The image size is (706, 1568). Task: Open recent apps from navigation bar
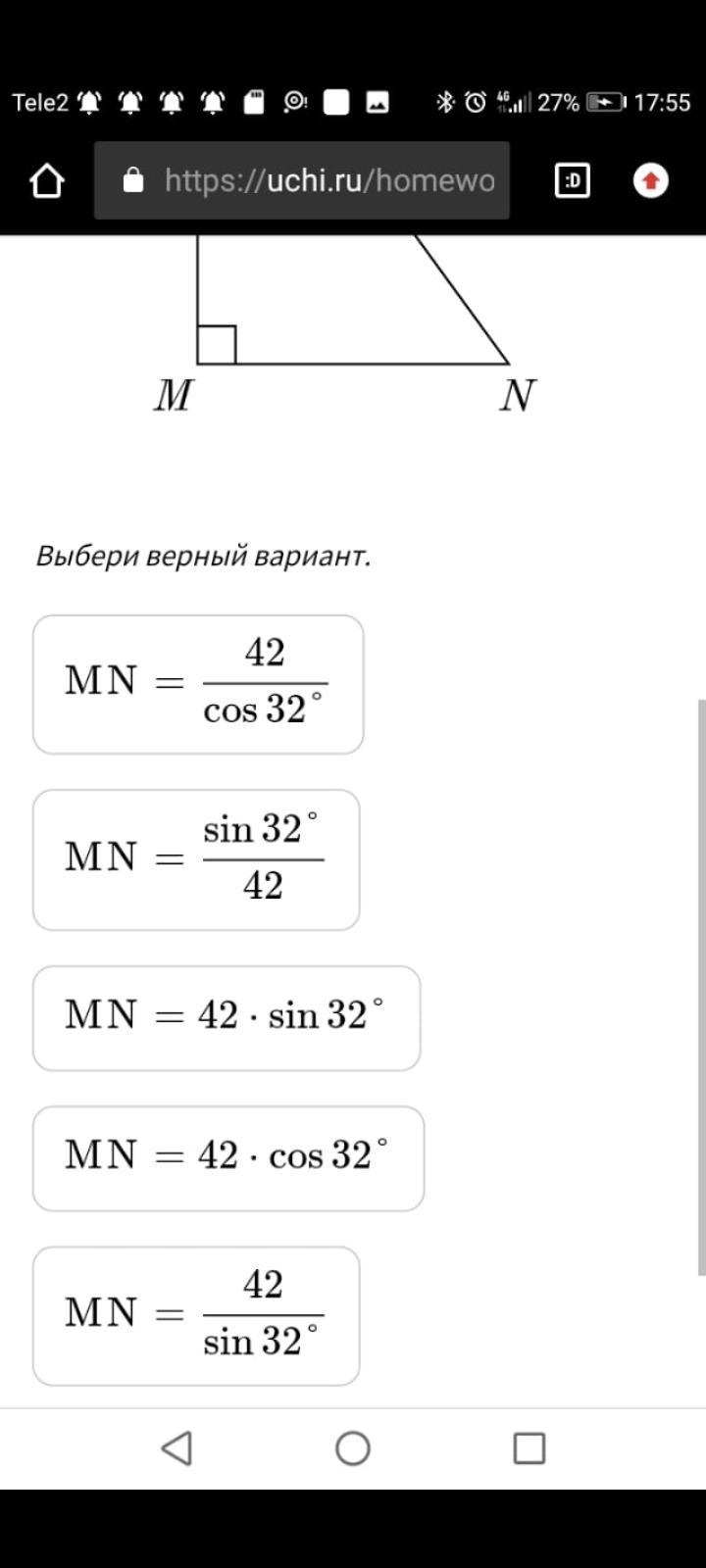[529, 1448]
